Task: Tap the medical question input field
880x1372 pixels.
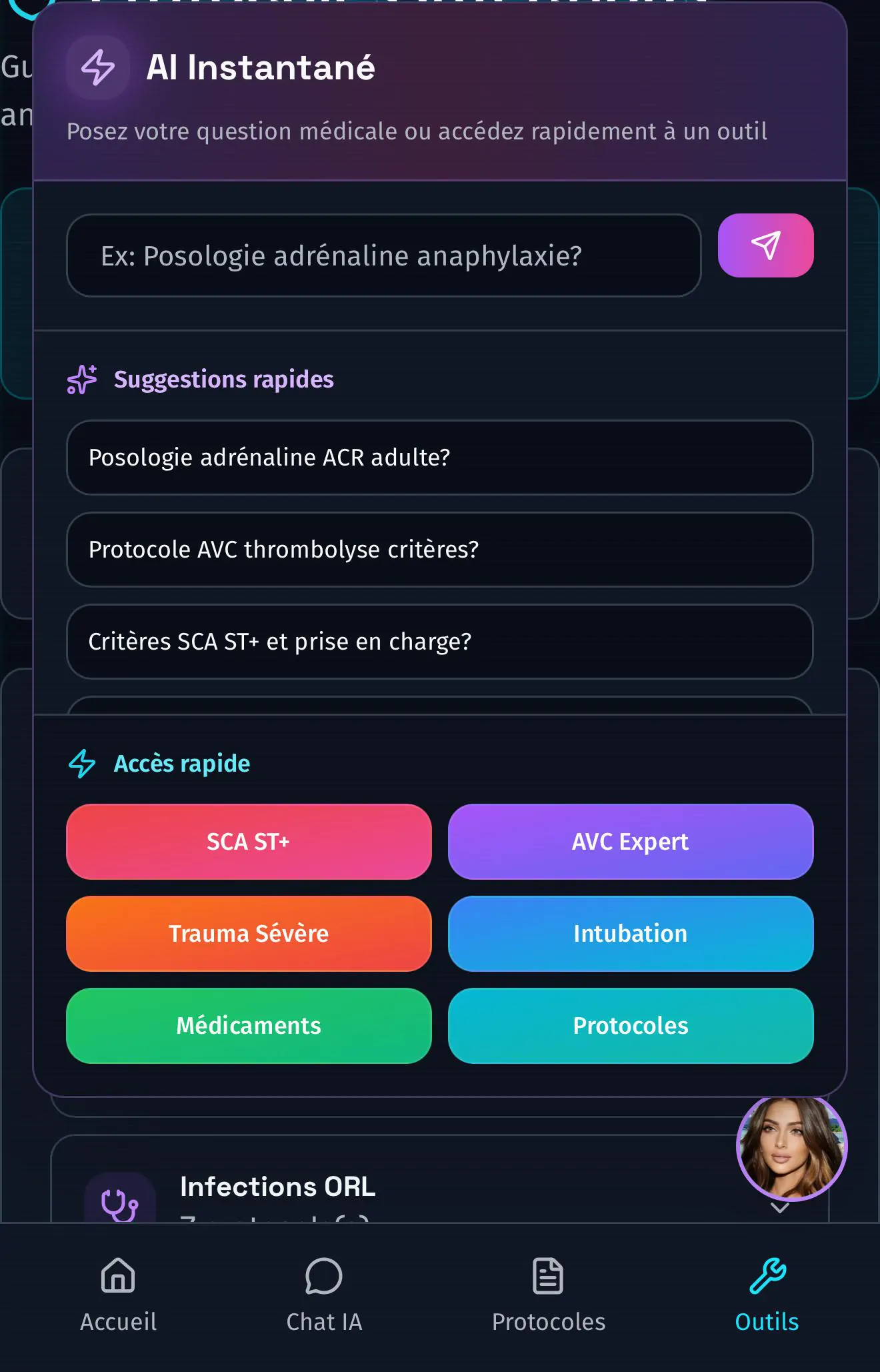Action: 383,255
